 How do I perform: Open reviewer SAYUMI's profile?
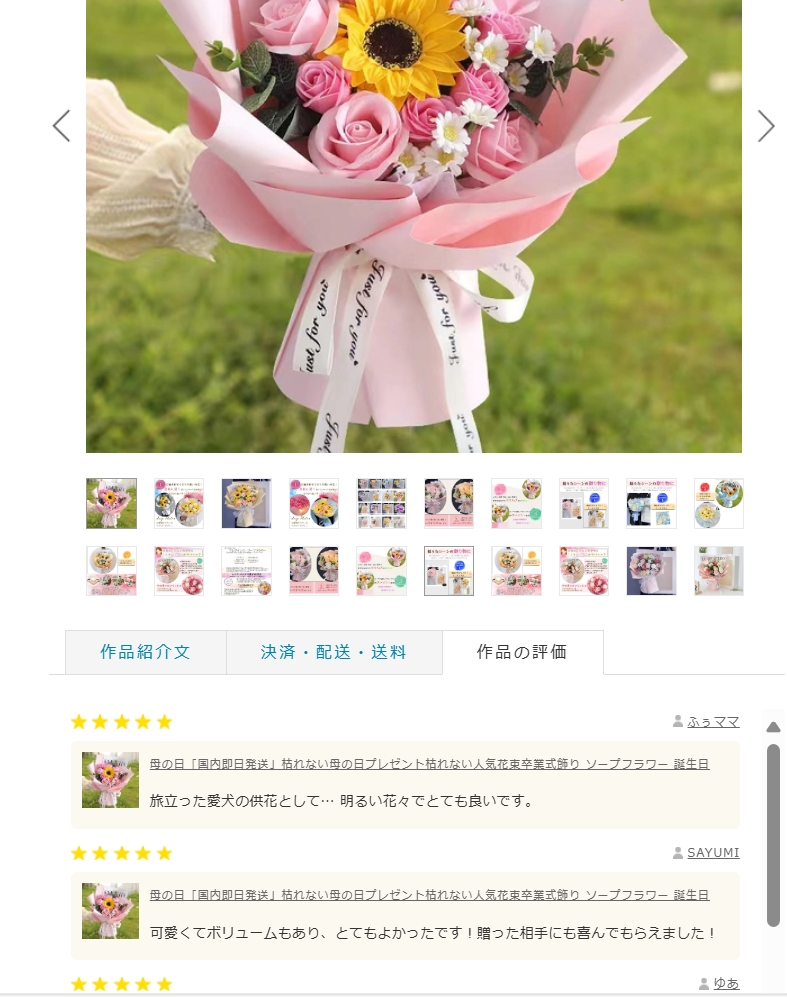pos(712,852)
